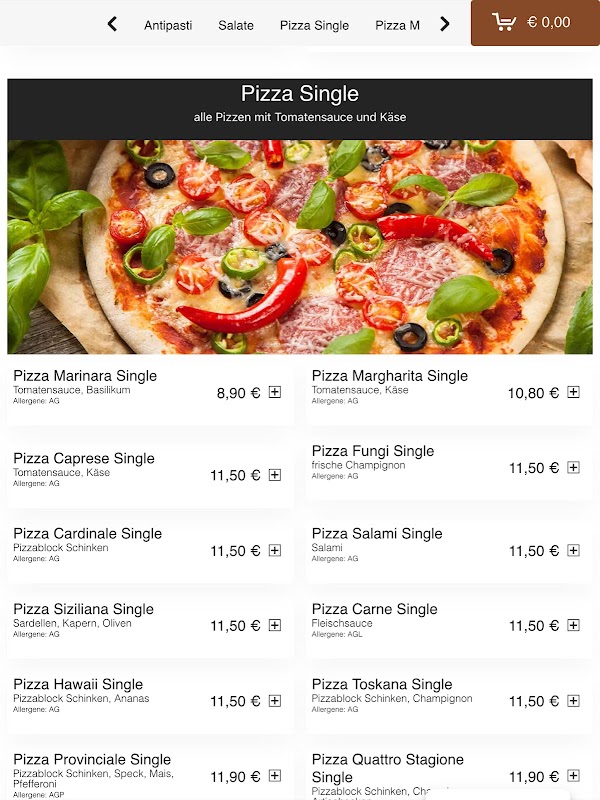Add Pizza Siziliana Single to order

point(275,625)
